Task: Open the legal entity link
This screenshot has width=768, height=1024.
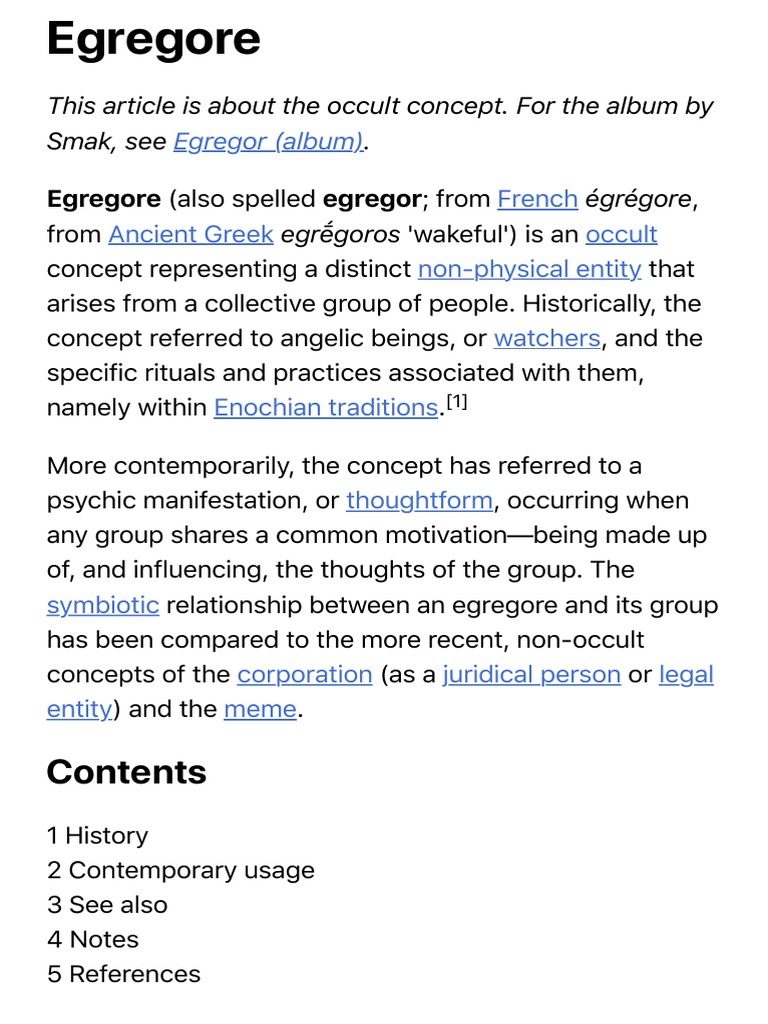Action: click(686, 675)
